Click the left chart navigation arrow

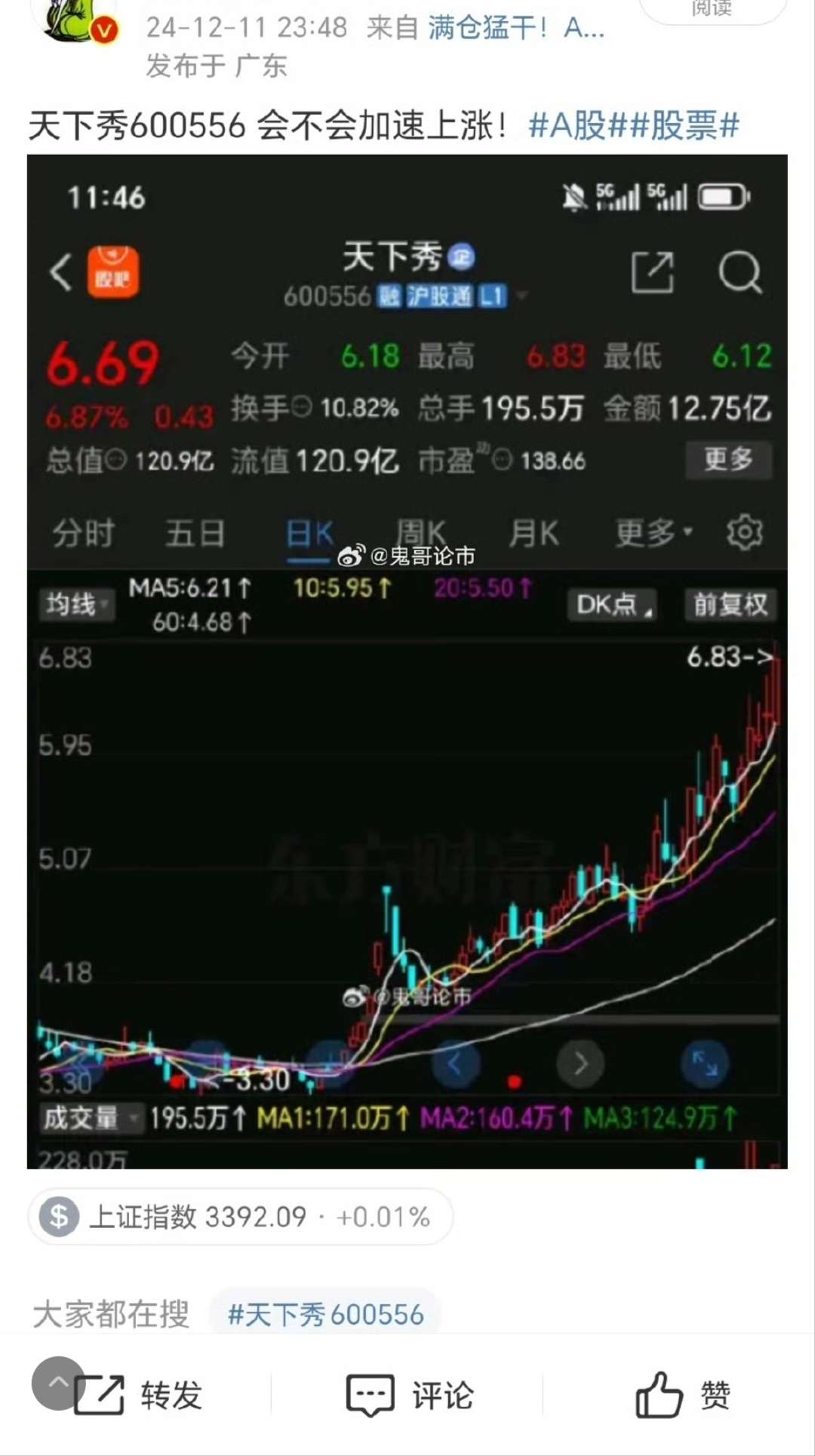[456, 1062]
